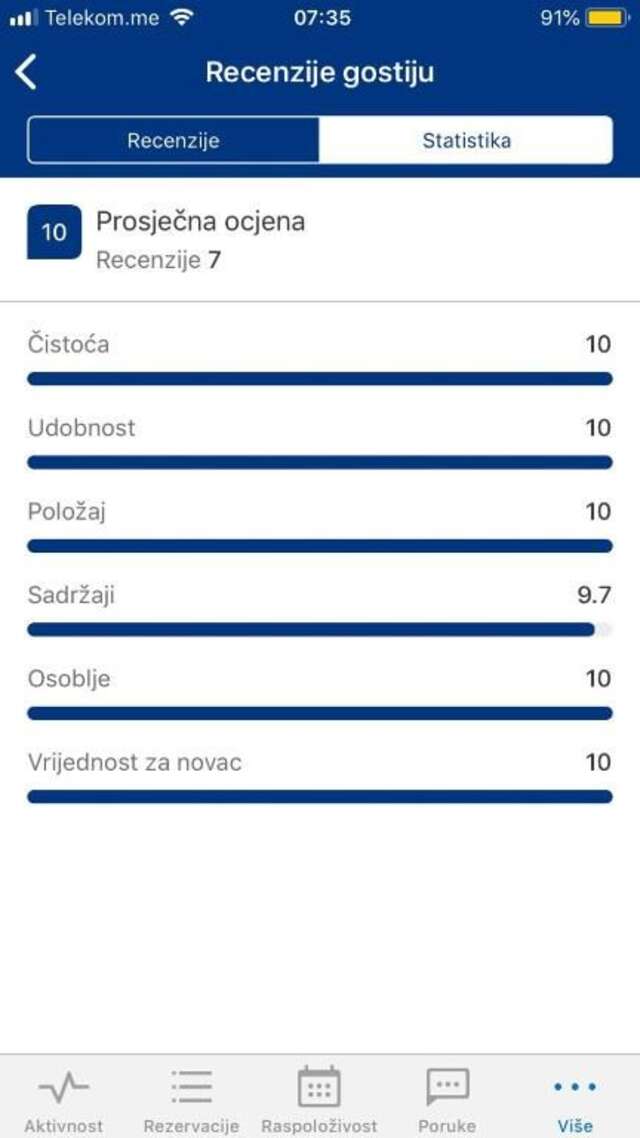Open the Aktivnost tab
Image resolution: width=640 pixels, height=1138 pixels.
[64, 1099]
